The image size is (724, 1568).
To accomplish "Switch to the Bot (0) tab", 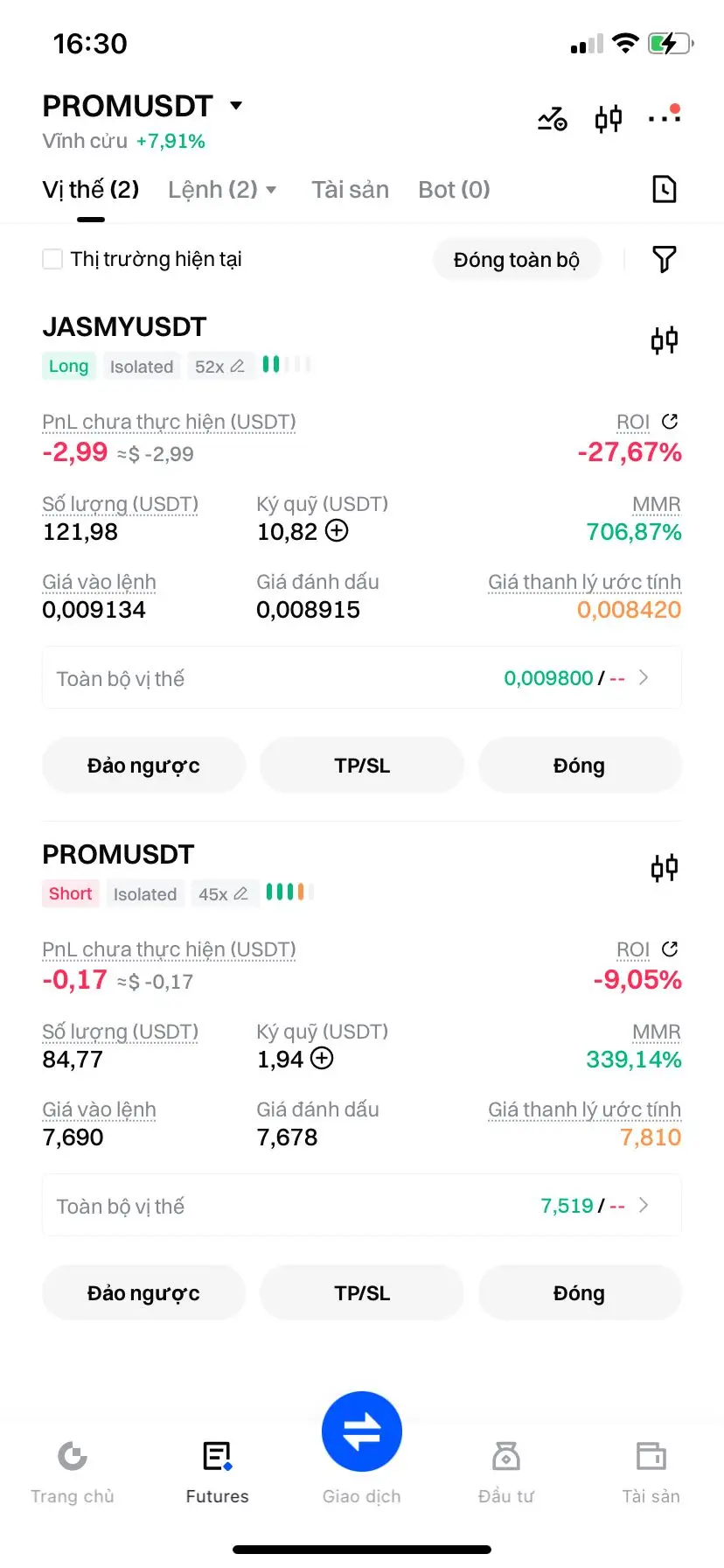I will click(454, 190).
